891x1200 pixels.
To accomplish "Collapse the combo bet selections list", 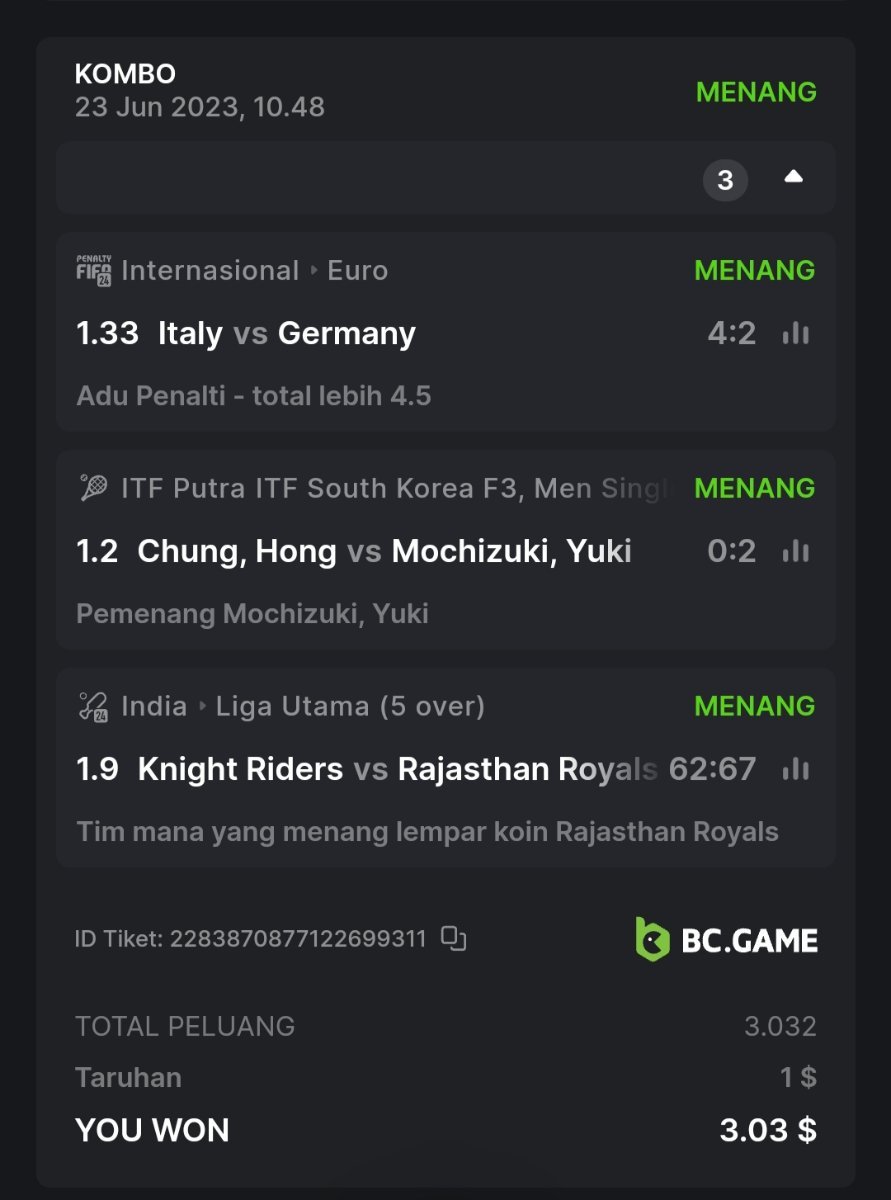I will click(793, 178).
